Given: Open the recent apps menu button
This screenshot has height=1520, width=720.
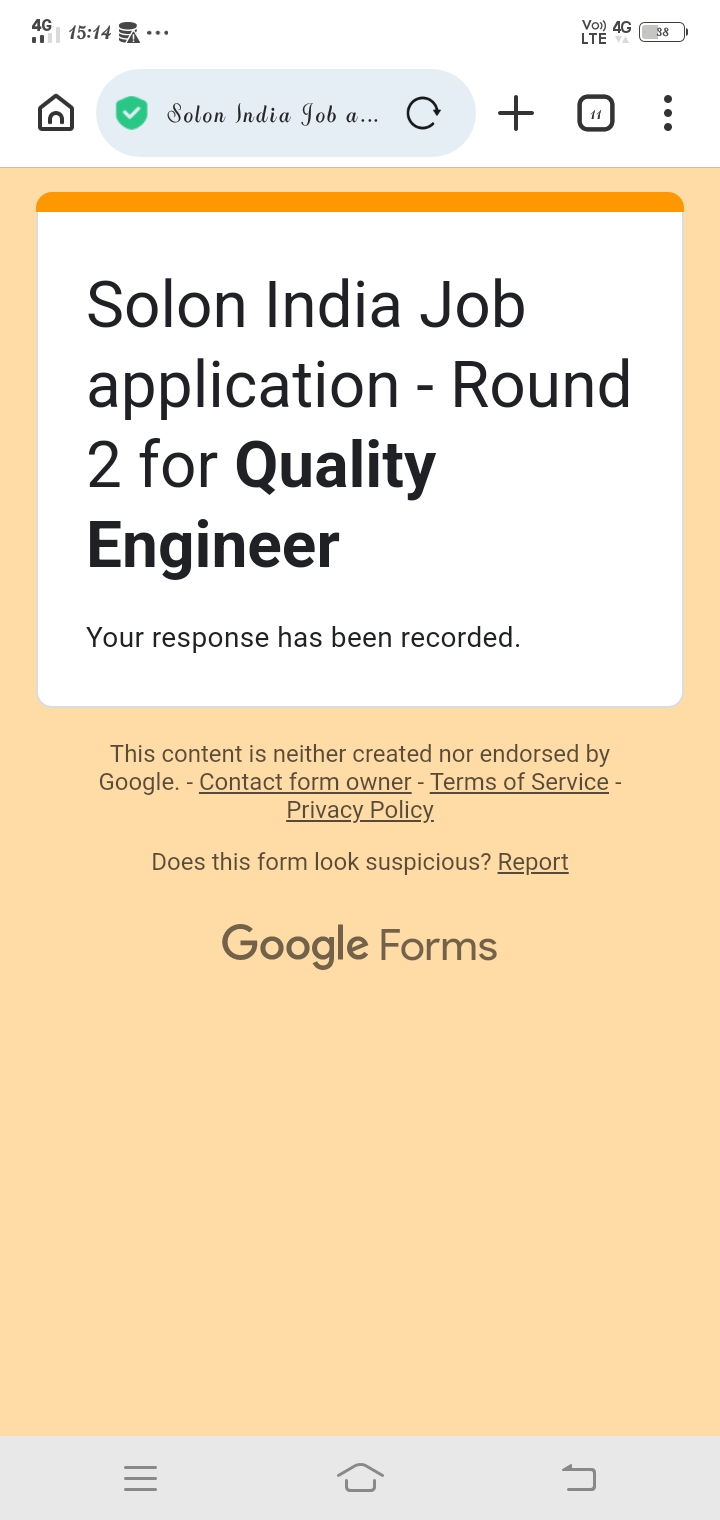Looking at the screenshot, I should click(141, 1478).
